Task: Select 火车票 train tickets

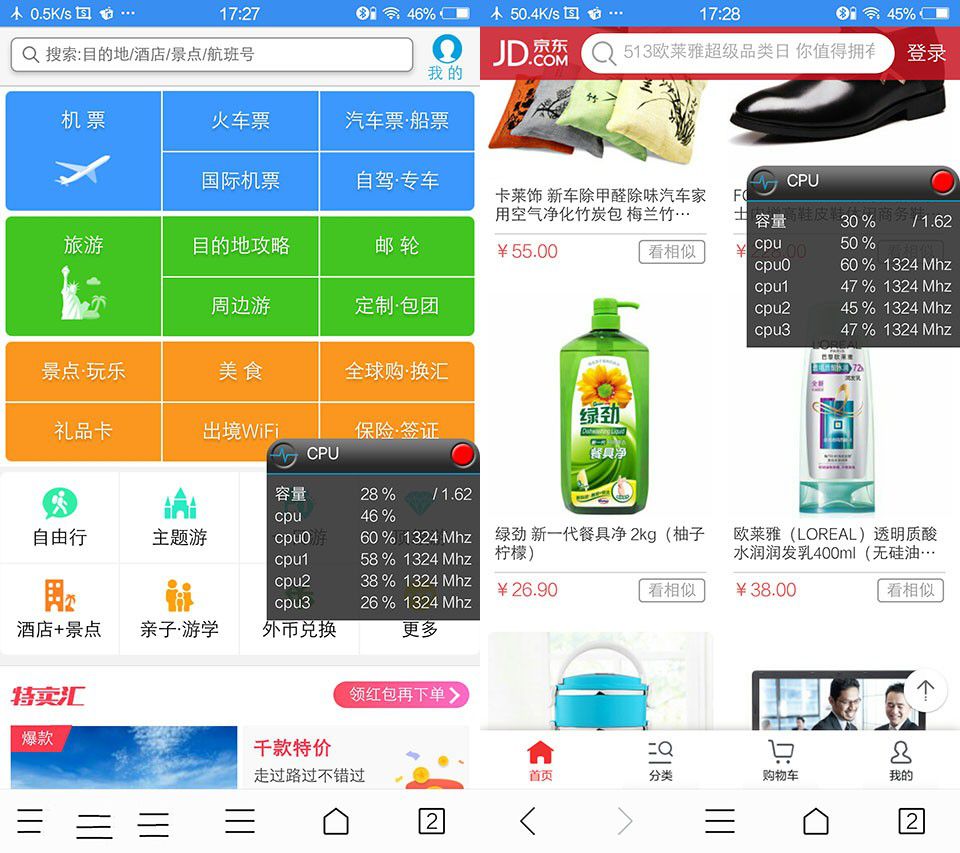Action: tap(240, 121)
